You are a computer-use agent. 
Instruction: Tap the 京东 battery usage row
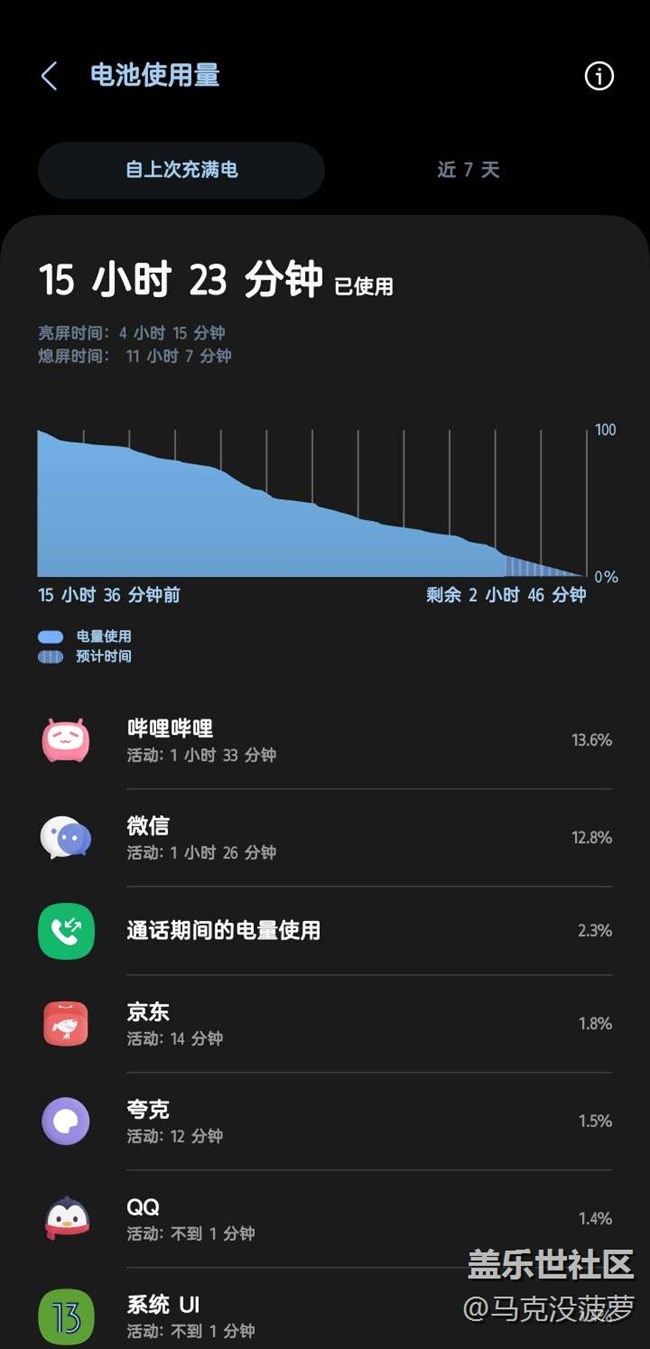tap(325, 1024)
